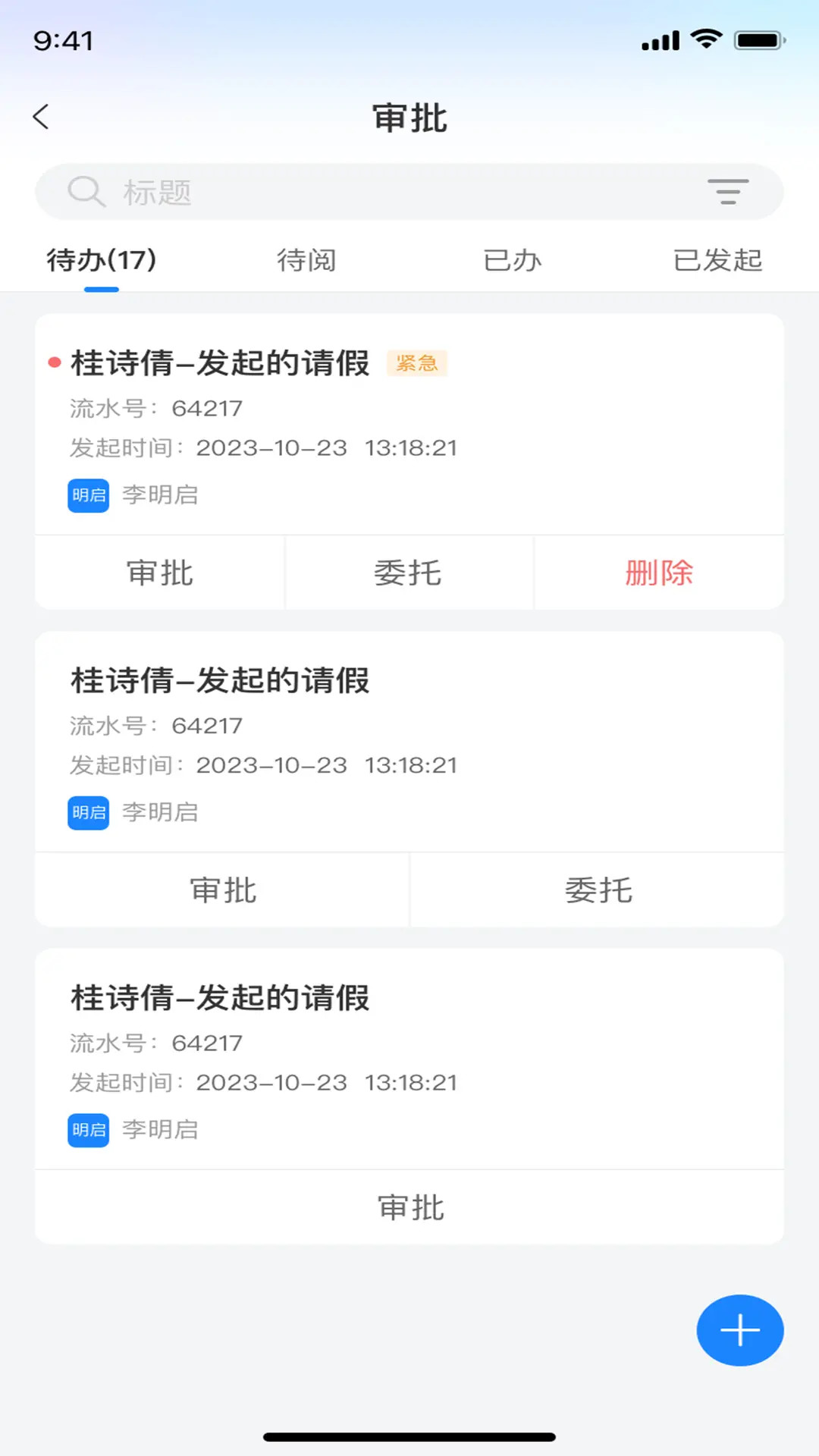The height and width of the screenshot is (1456, 819).
Task: Tap 委托 on the second card
Action: click(x=597, y=890)
